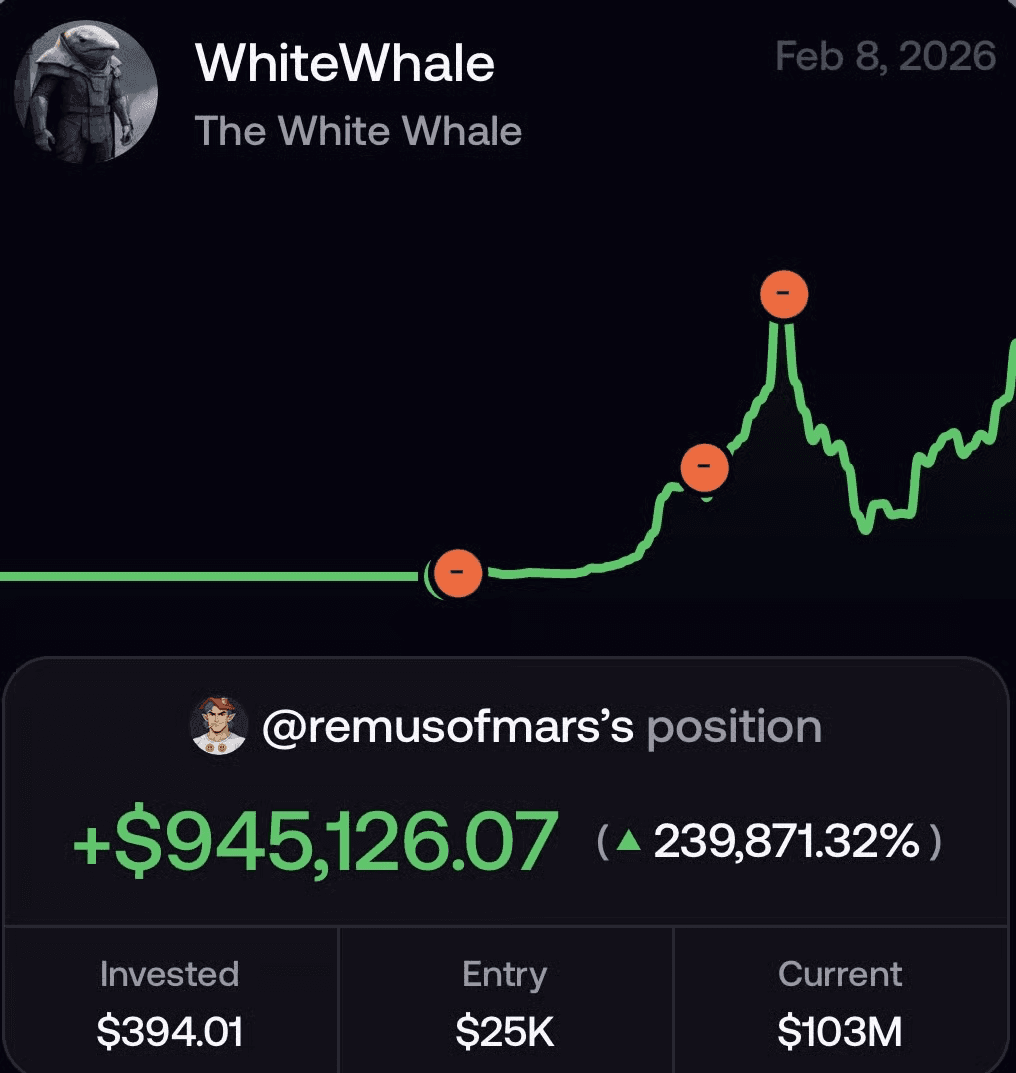Screen dimensions: 1016x1073
Task: Click the subtitle The White Whale
Action: (358, 131)
